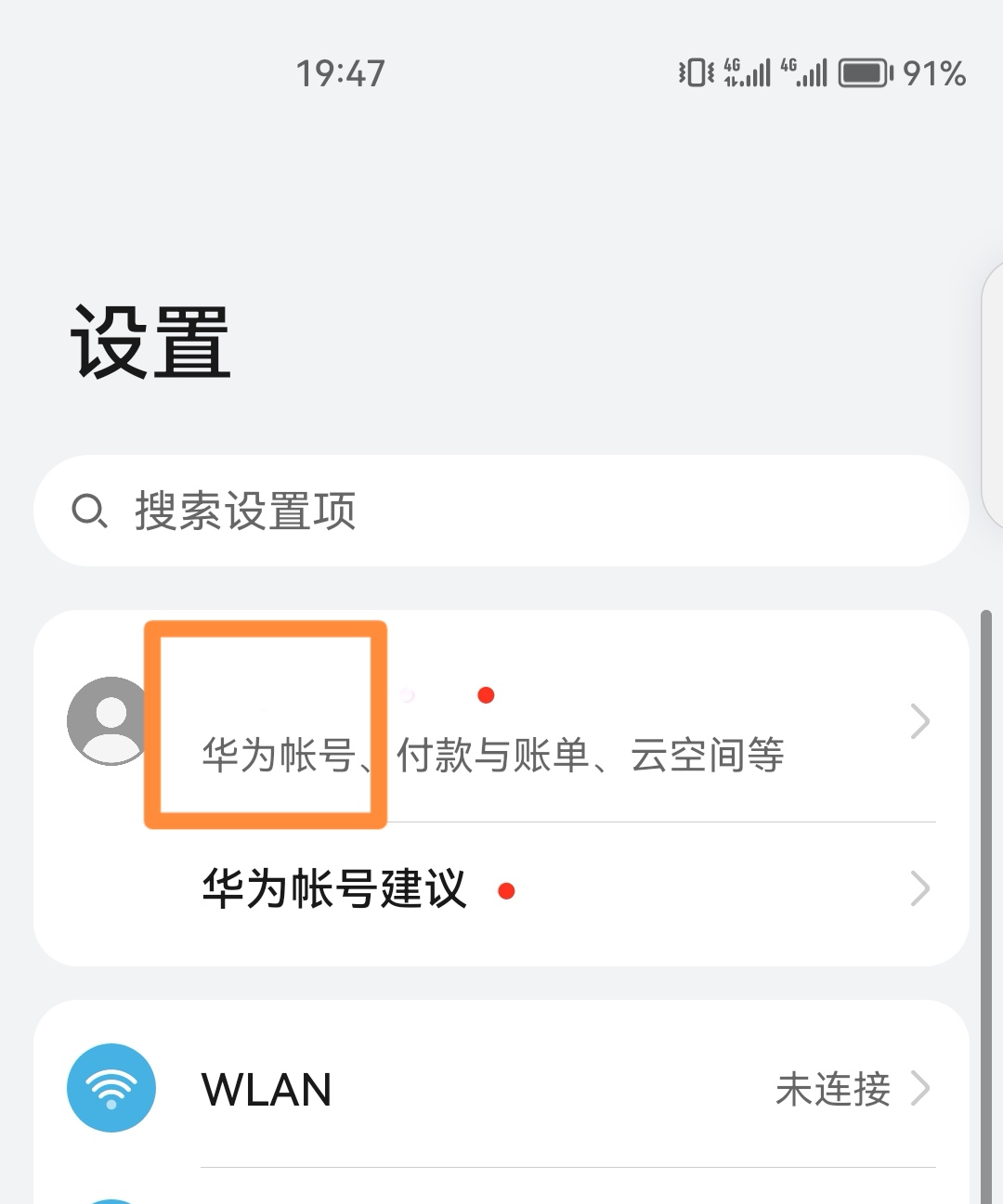Open the WLAN settings via blue Wi-Fi icon
This screenshot has height=1204, width=1003.
click(111, 1087)
